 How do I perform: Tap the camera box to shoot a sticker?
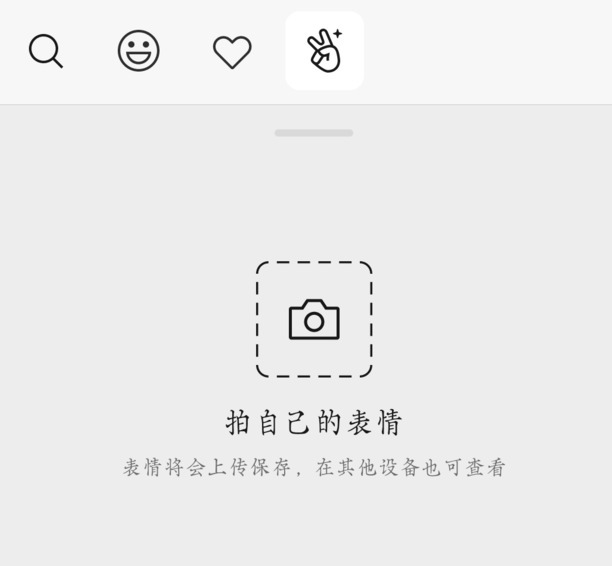314,320
